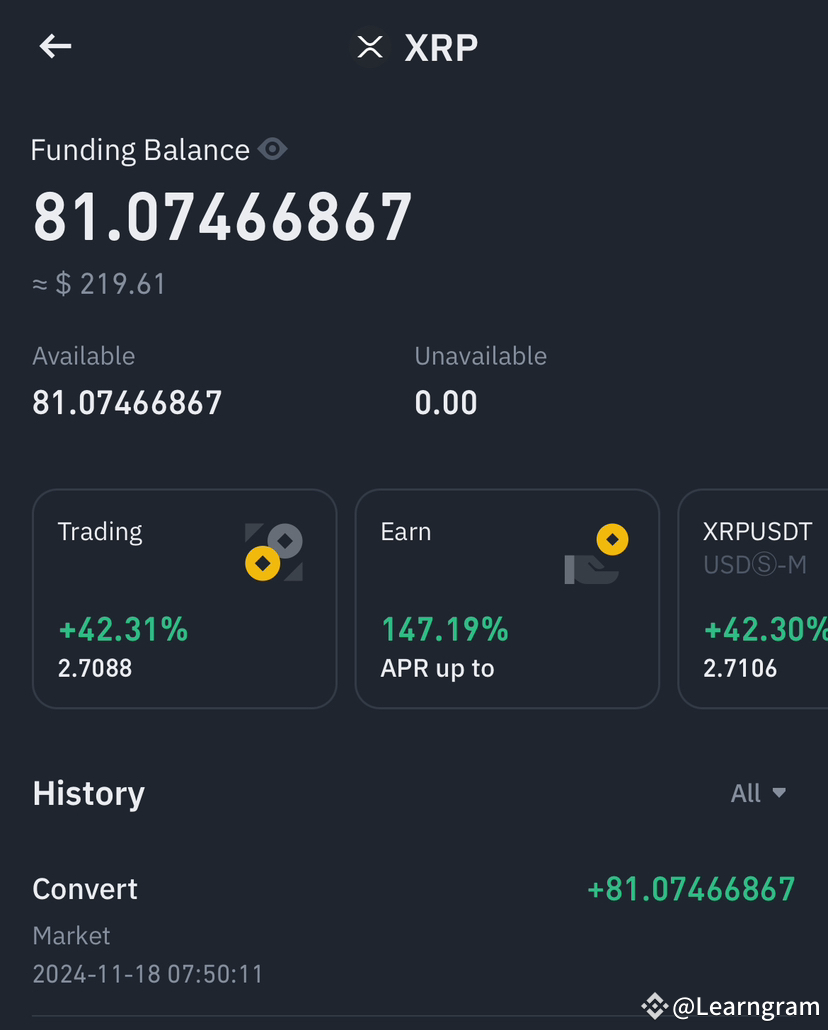Select the coin icon on the Trading card
Image resolution: width=828 pixels, height=1030 pixels.
271,548
